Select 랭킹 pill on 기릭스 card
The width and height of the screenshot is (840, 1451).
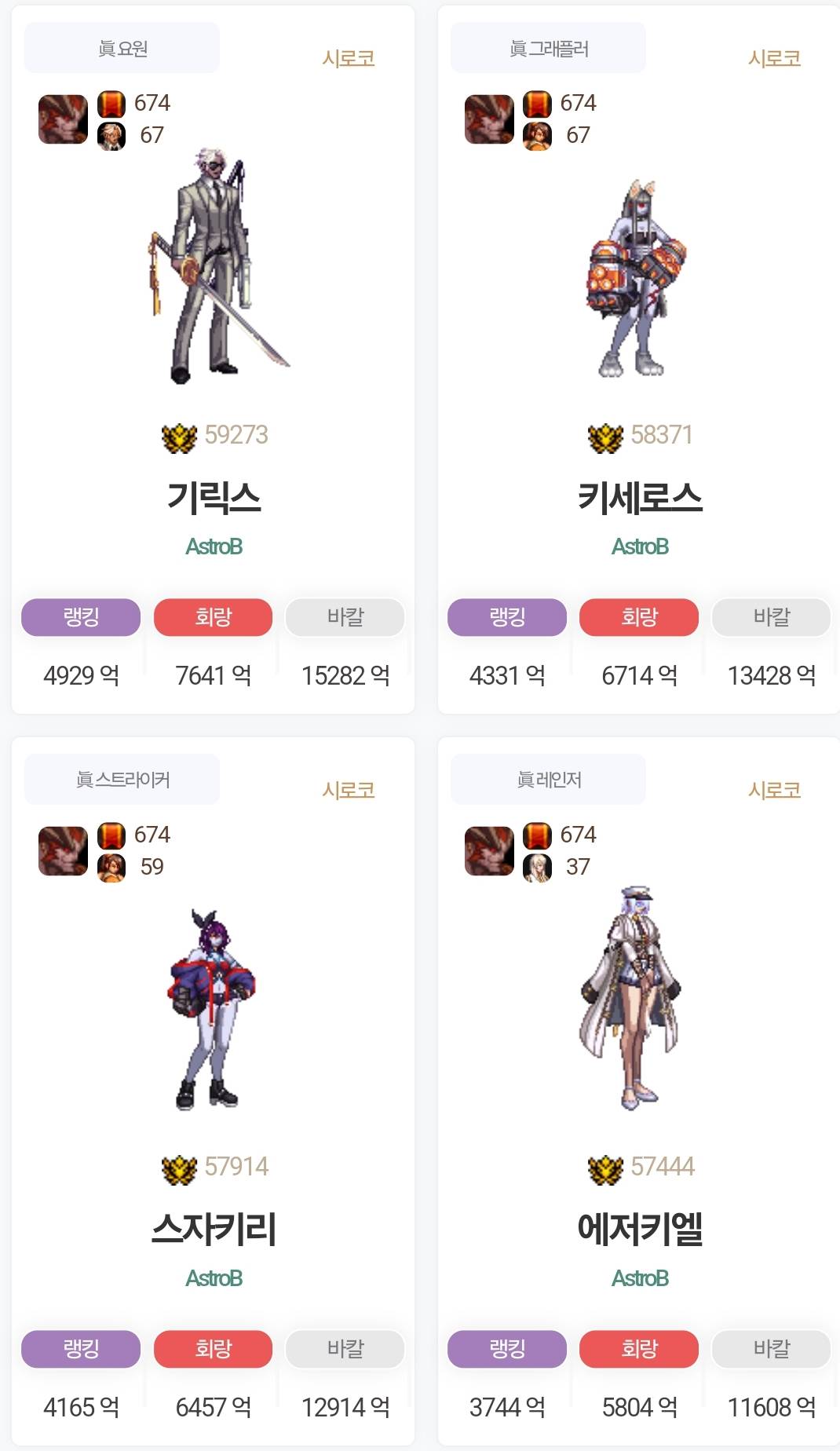[81, 617]
